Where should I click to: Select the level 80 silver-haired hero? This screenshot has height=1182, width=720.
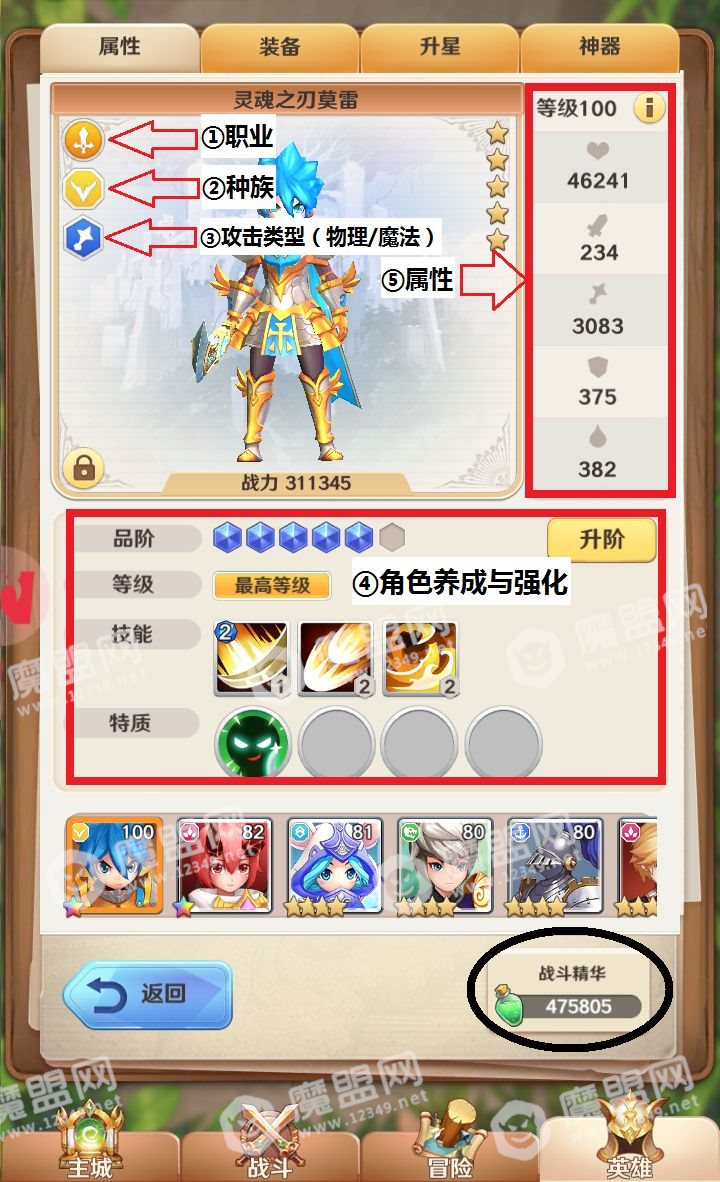(x=443, y=866)
